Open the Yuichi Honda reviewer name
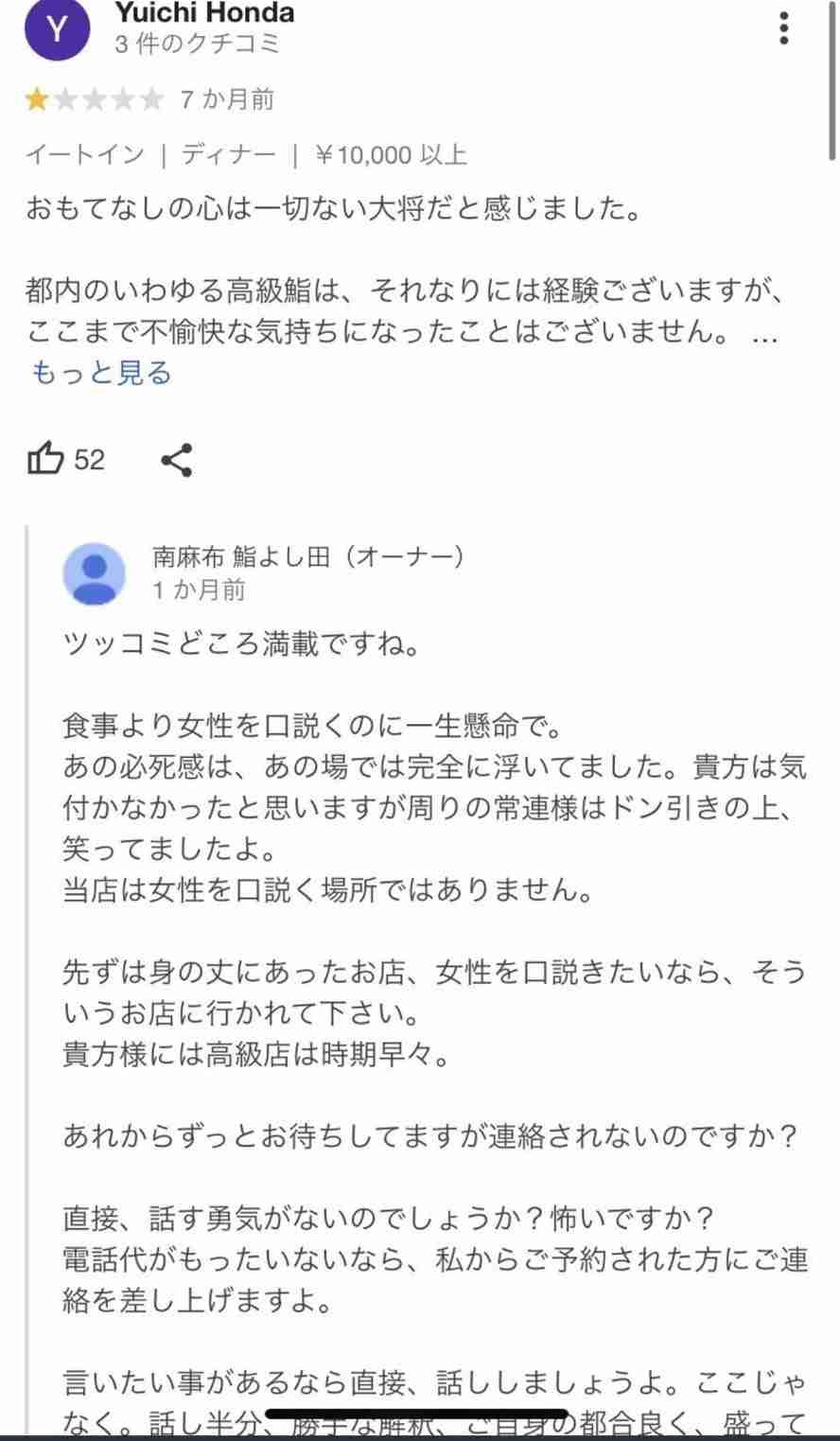 [x=204, y=13]
